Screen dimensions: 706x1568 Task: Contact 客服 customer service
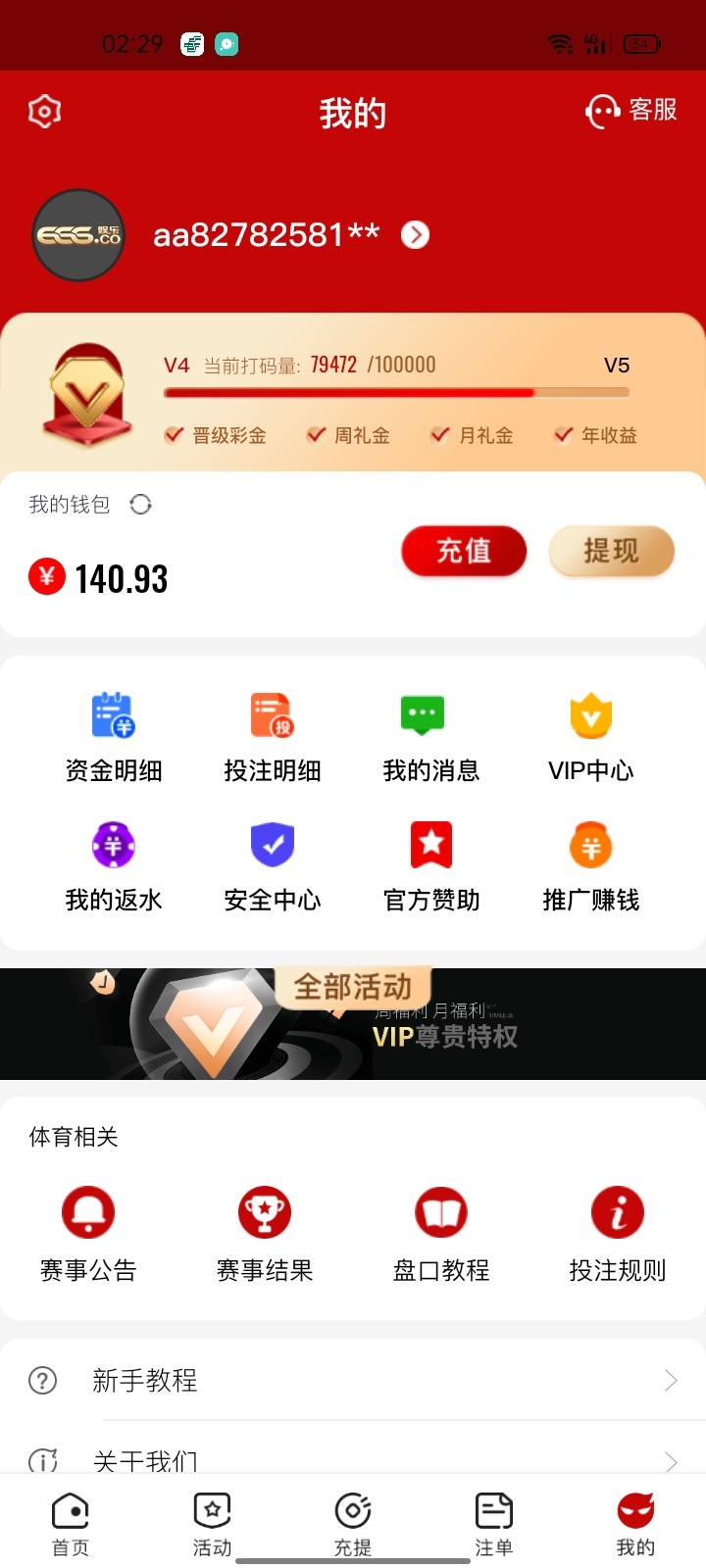631,111
